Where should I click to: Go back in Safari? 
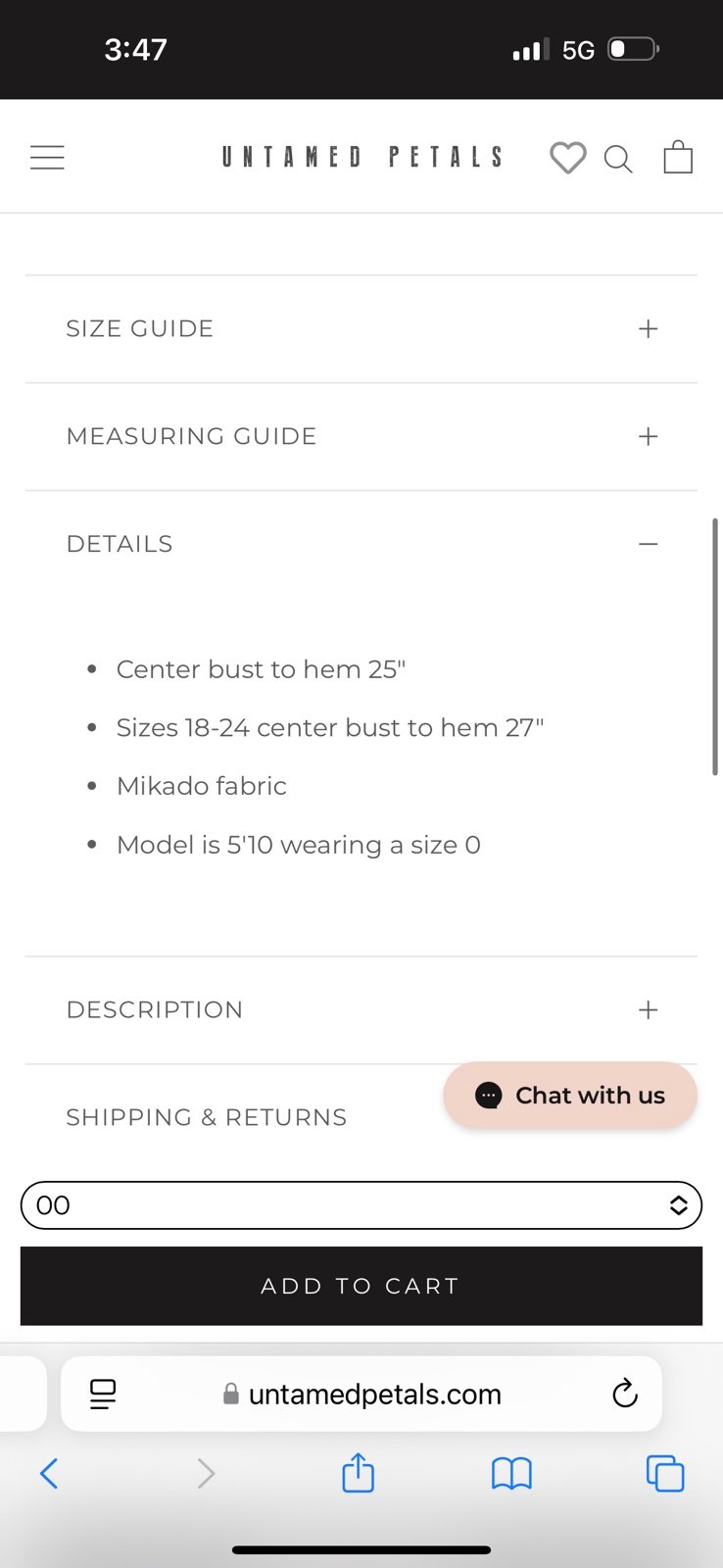49,1473
